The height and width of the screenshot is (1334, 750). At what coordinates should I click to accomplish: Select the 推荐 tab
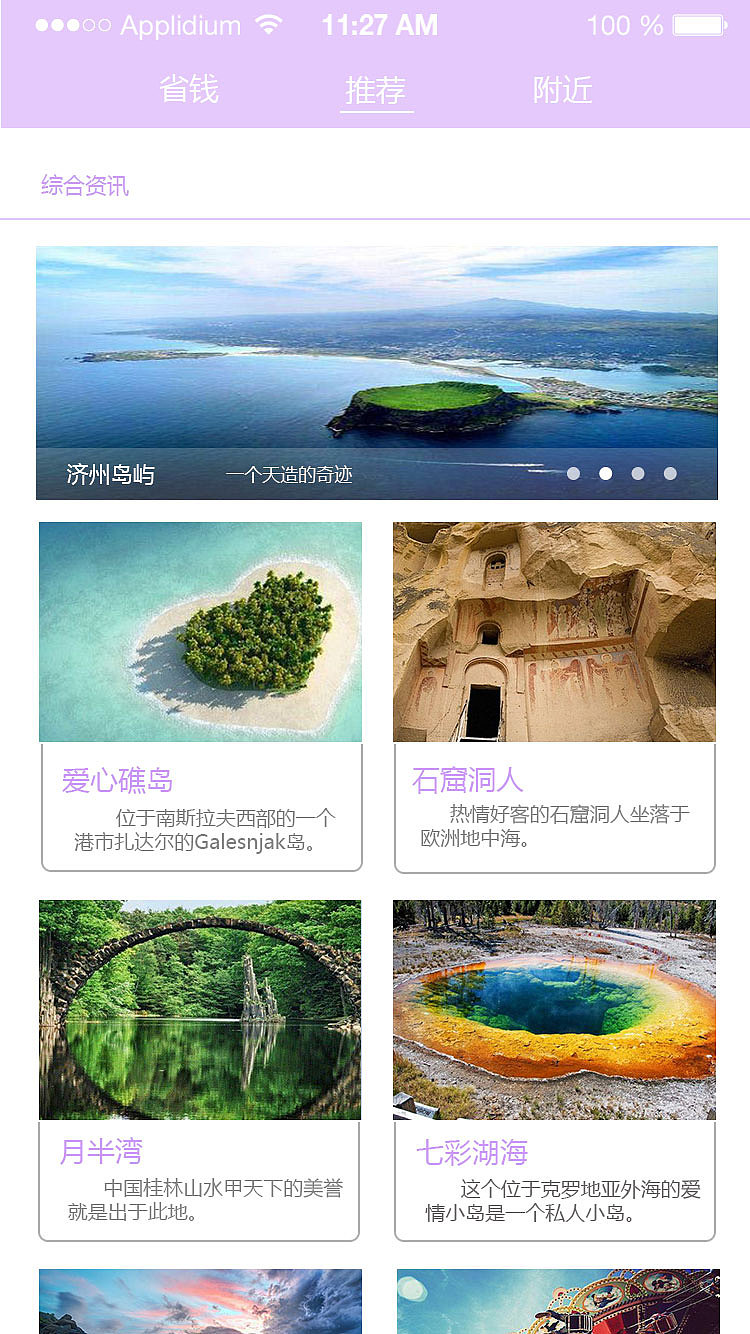click(376, 90)
